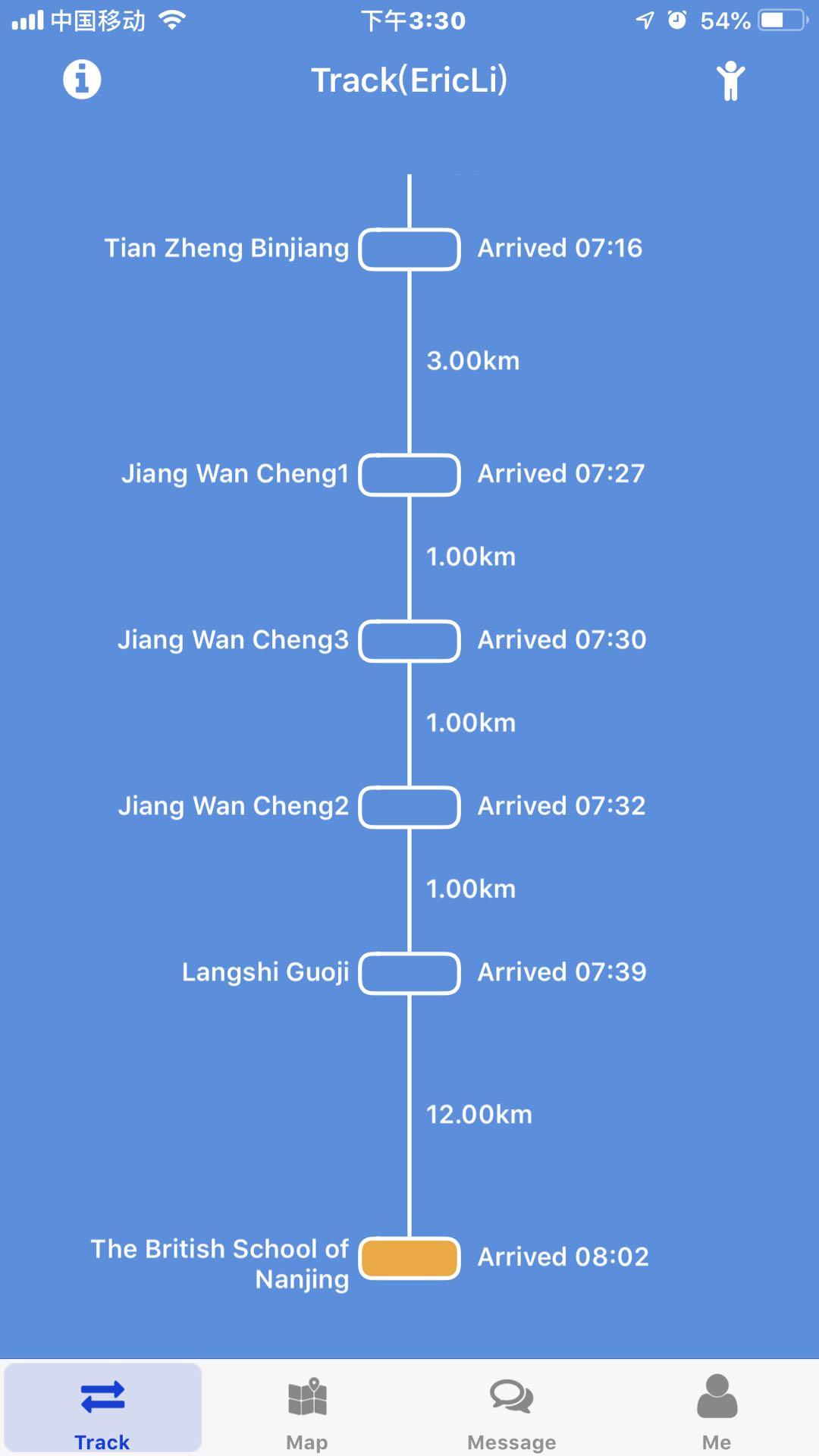Select the Jiang Wan Cheng1 stop marker
Screen dimensions: 819x1456
point(409,475)
